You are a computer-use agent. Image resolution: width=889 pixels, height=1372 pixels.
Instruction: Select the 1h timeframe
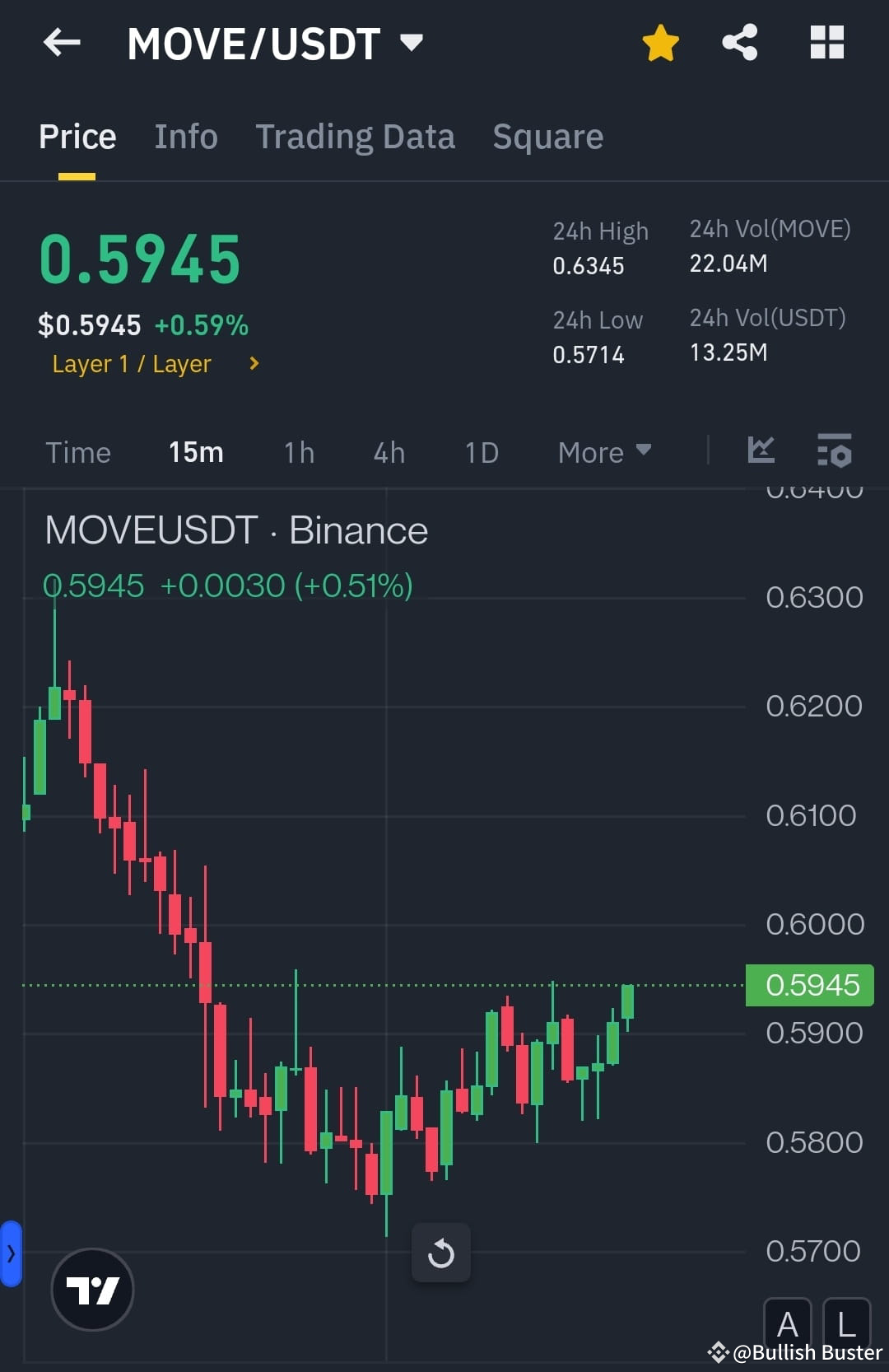[x=298, y=452]
